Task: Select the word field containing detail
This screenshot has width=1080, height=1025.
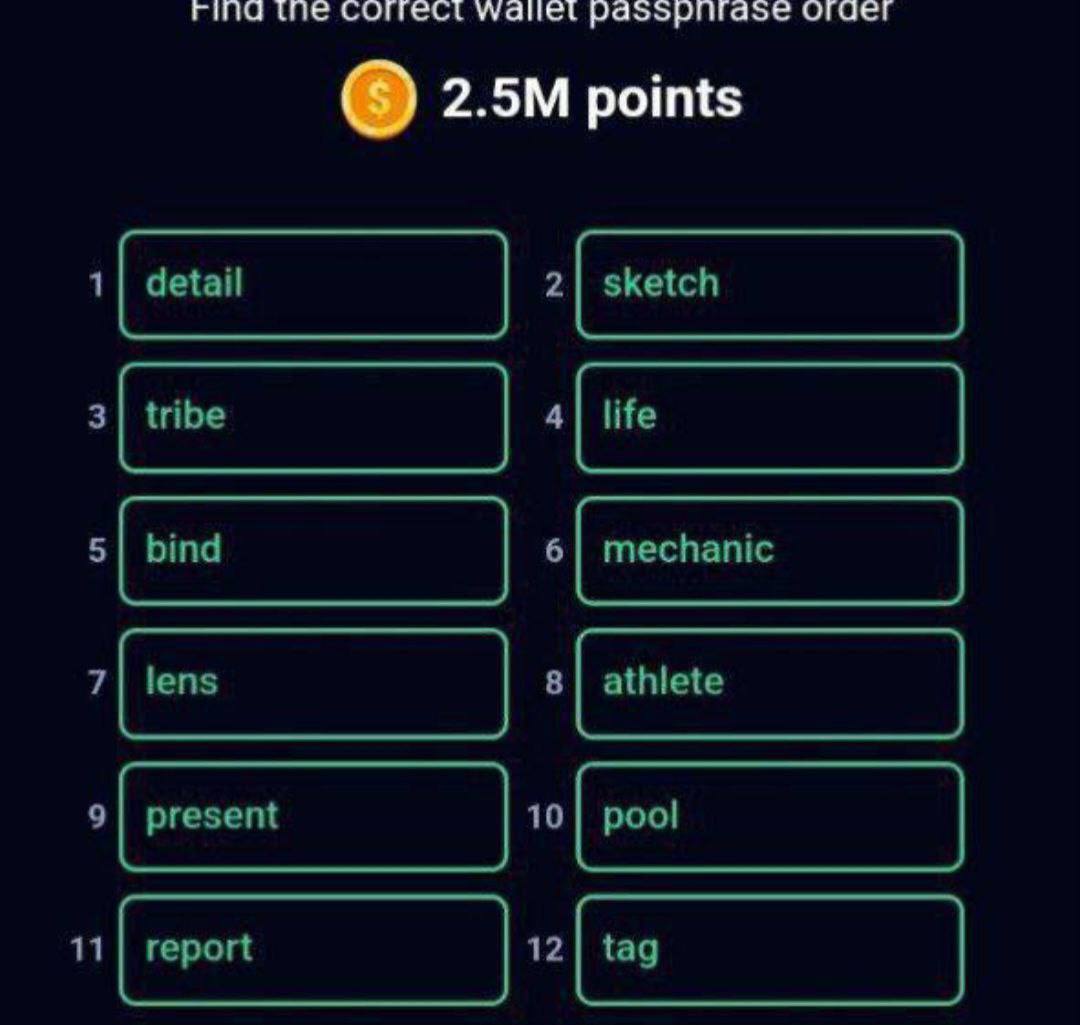Action: pos(313,284)
